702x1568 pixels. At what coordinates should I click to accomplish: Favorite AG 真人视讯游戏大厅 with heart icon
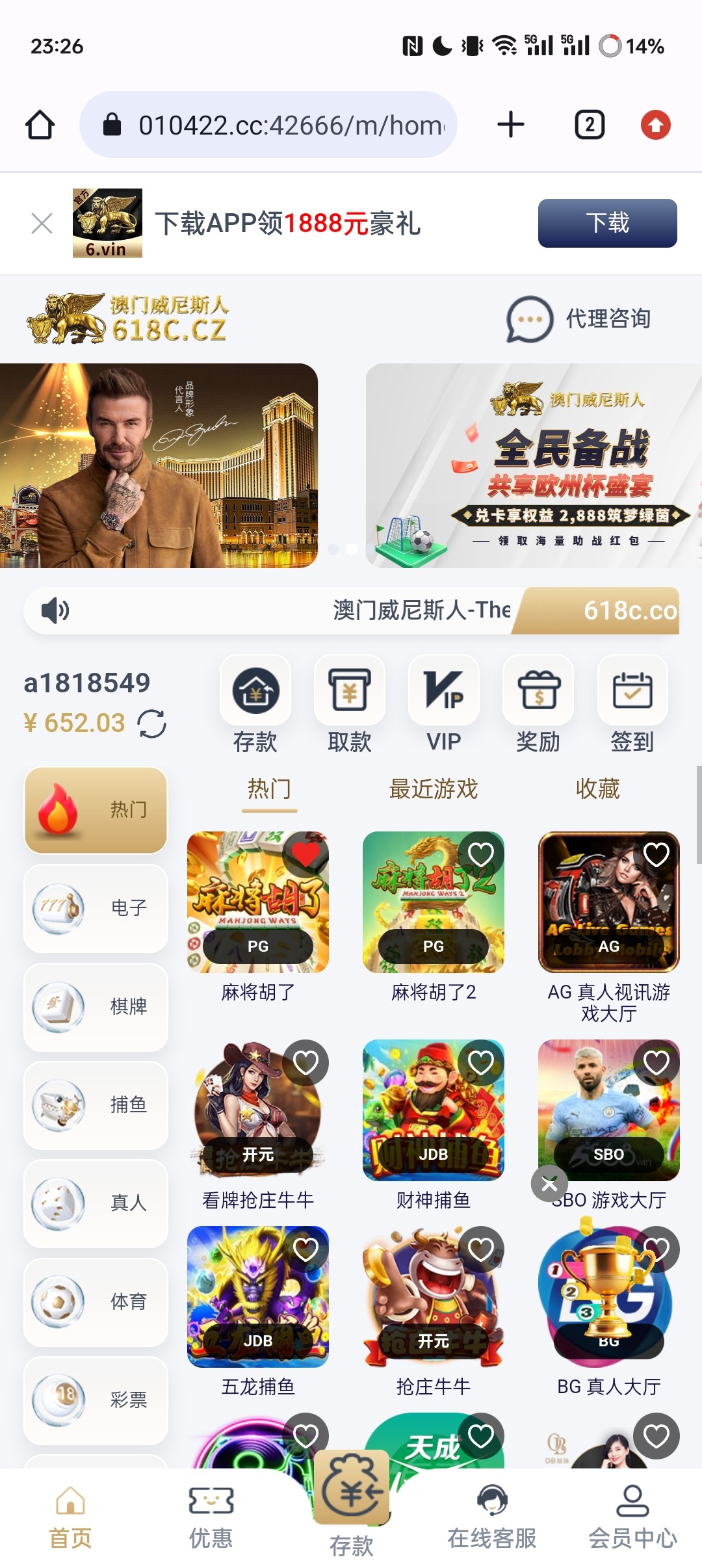point(656,855)
